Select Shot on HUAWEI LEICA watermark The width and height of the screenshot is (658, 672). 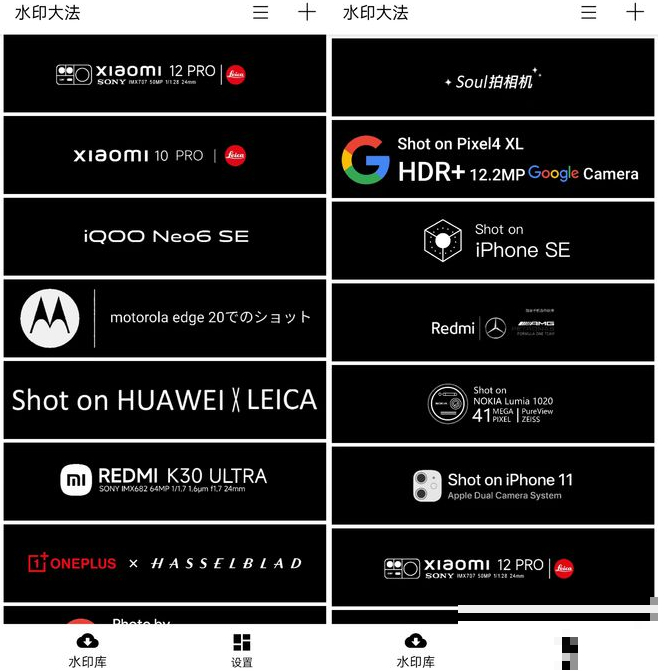(165, 400)
